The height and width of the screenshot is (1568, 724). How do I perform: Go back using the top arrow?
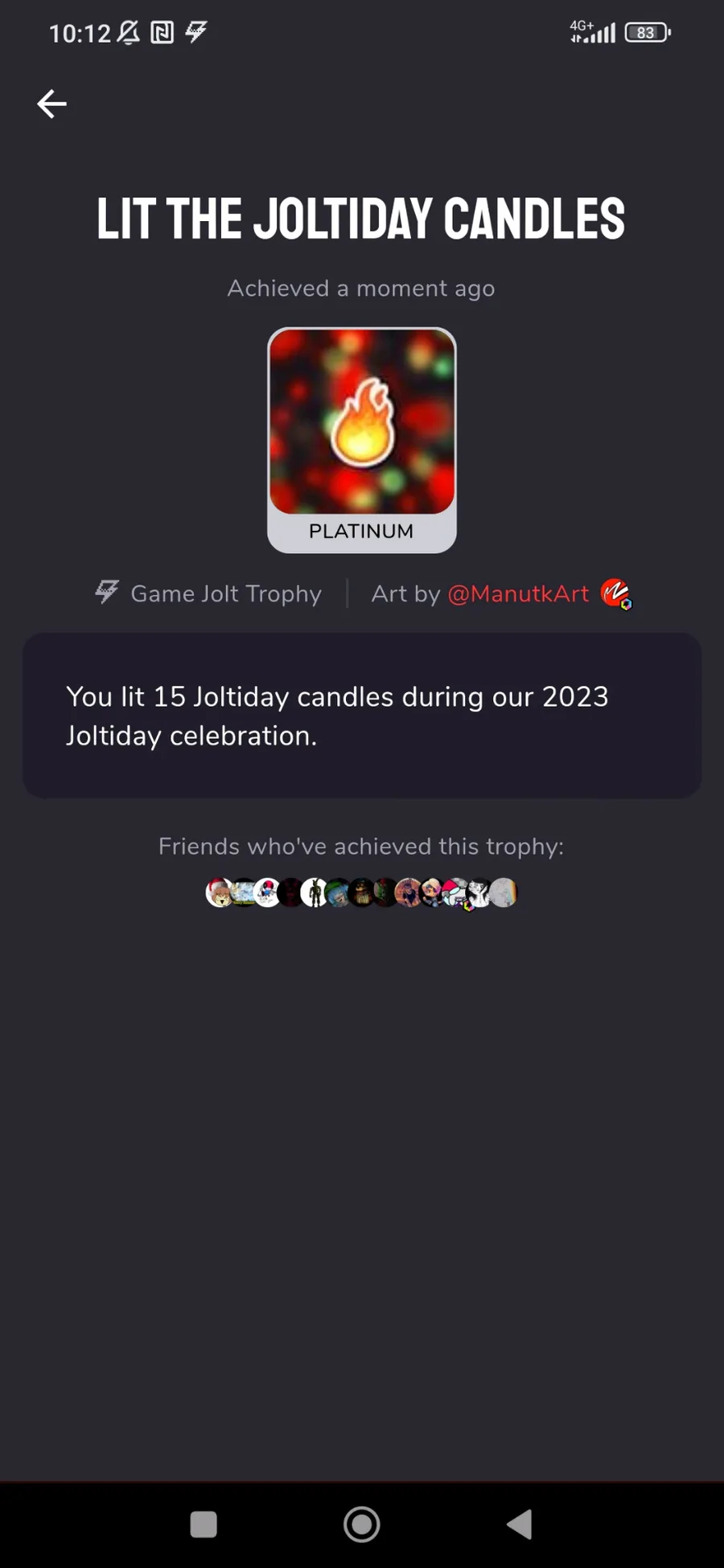pos(51,104)
